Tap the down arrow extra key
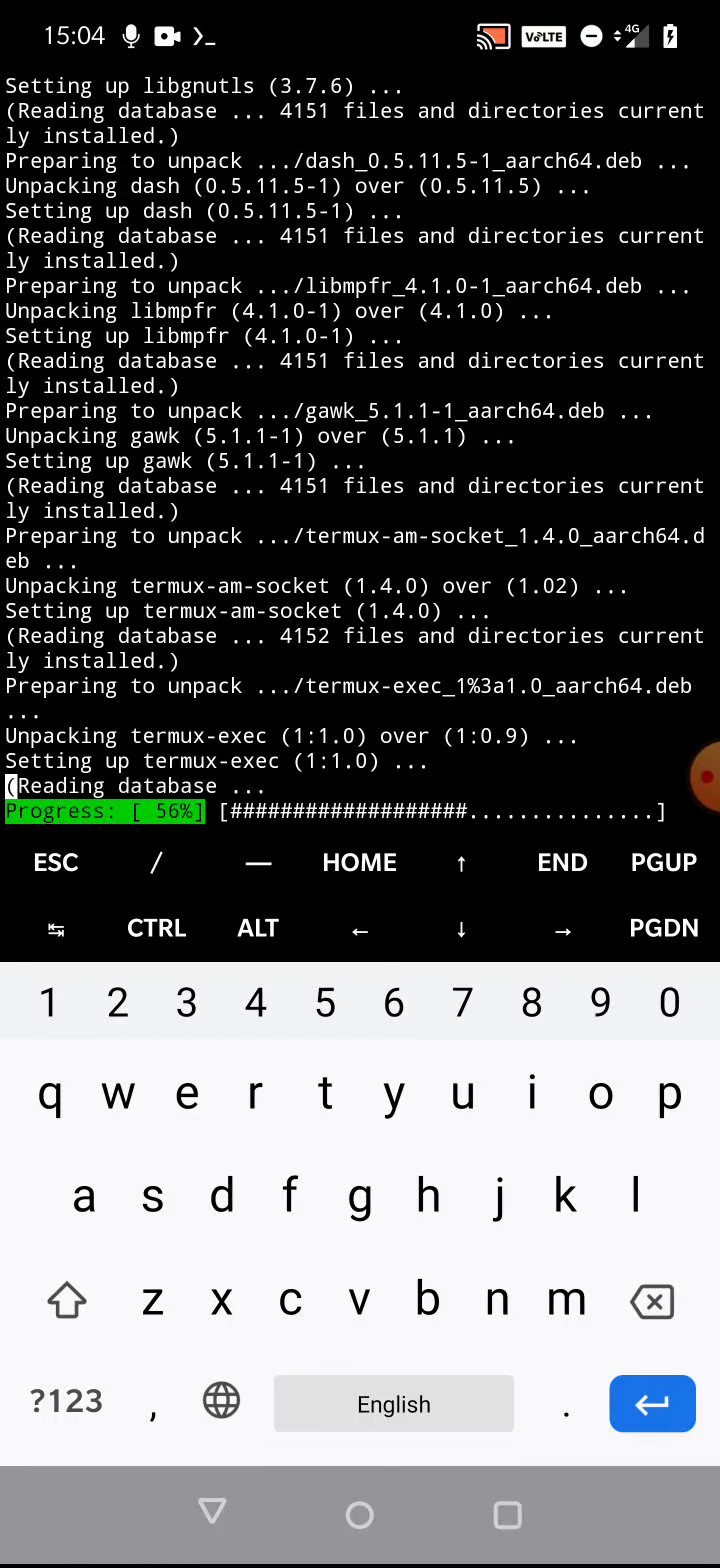This screenshot has width=720, height=1568. [461, 928]
